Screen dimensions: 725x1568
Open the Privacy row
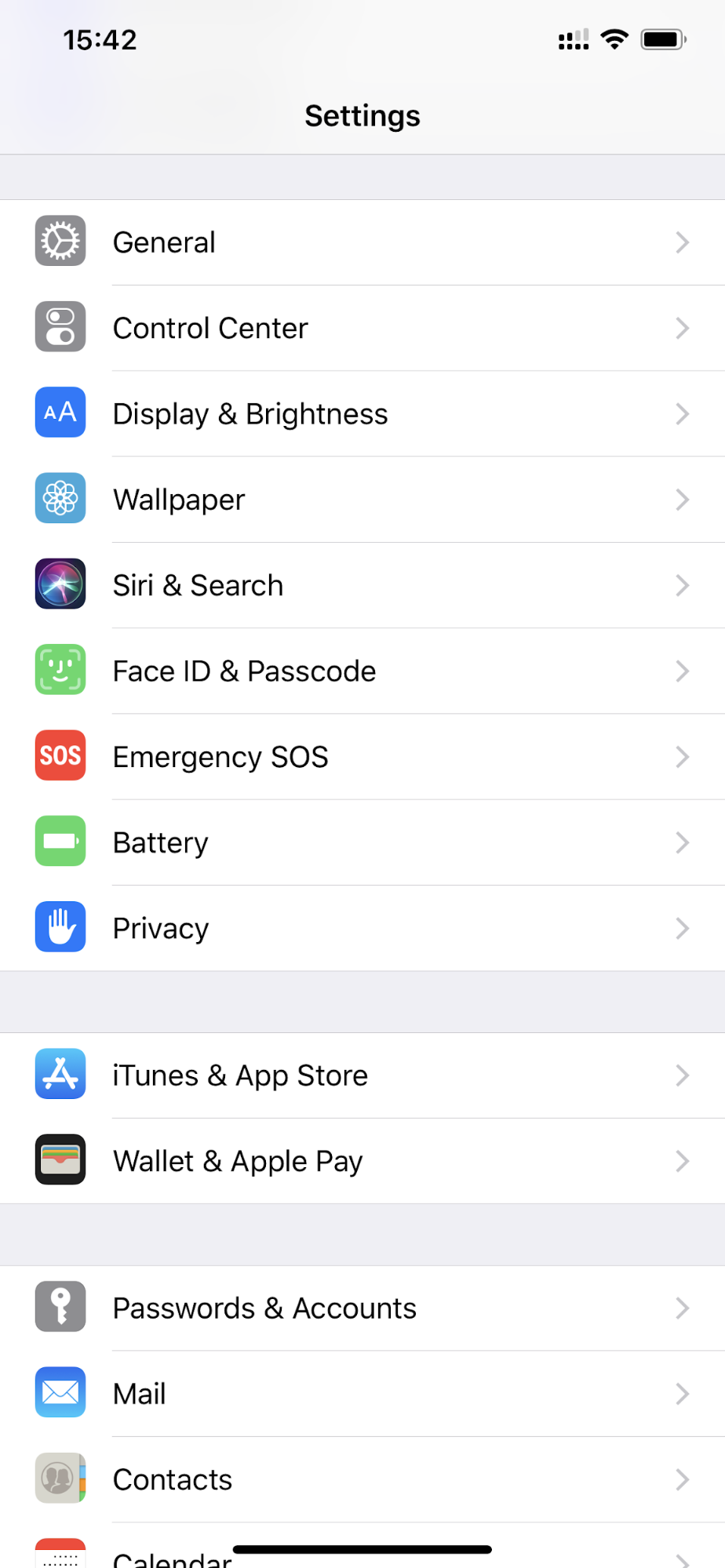(362, 928)
